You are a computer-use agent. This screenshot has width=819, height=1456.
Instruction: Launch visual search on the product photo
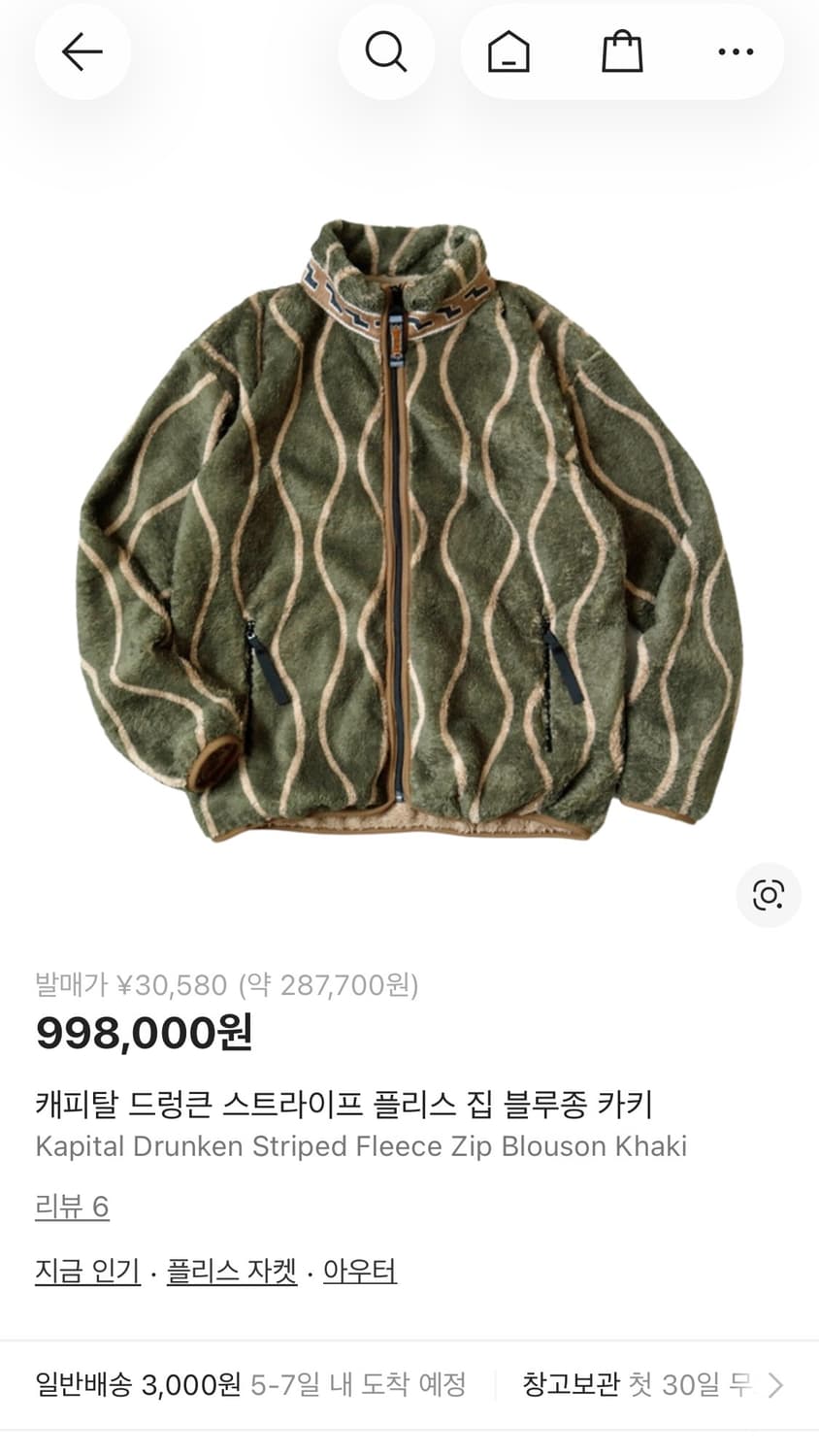coord(769,895)
